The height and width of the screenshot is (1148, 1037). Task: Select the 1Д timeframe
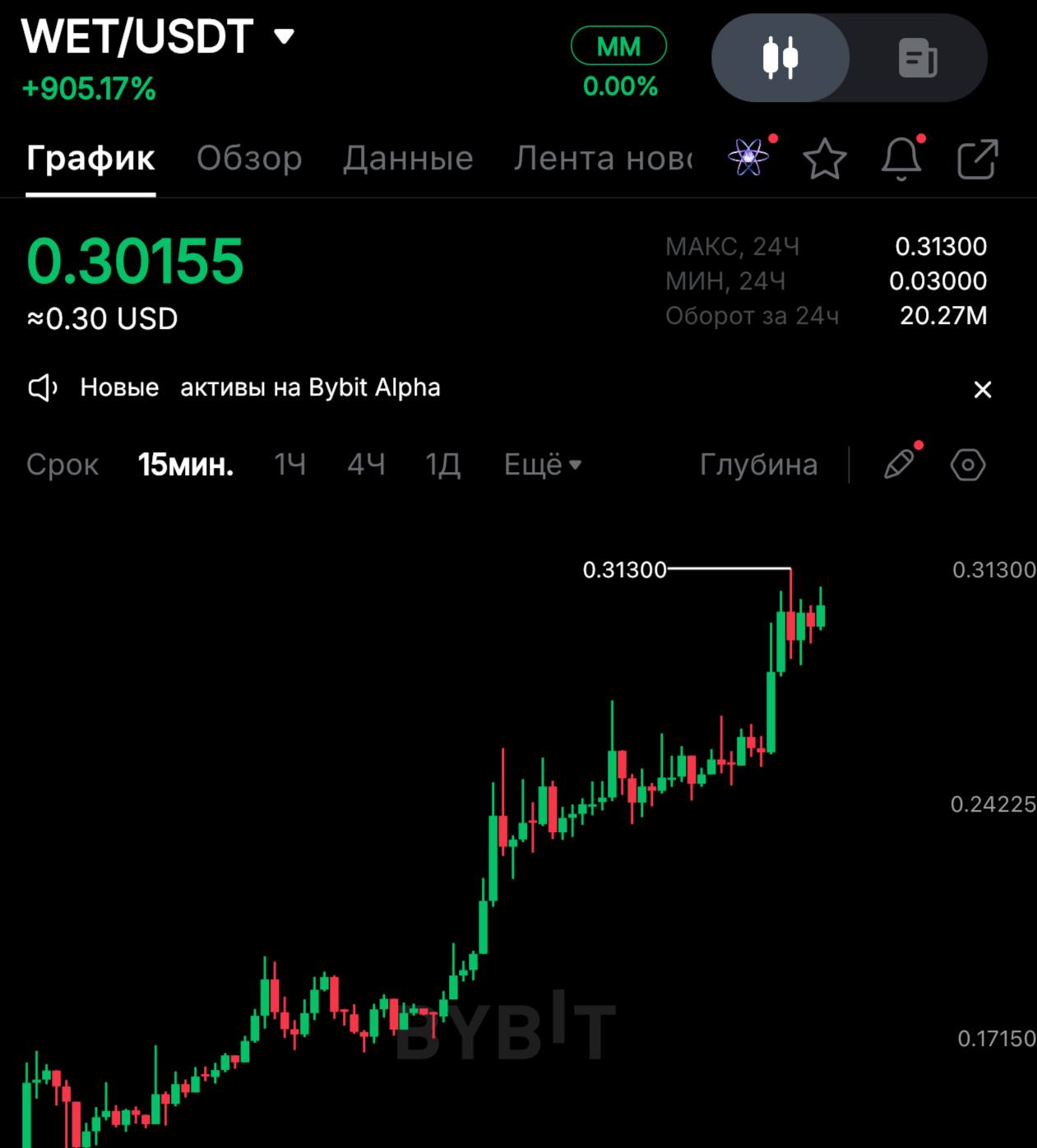pyautogui.click(x=442, y=465)
